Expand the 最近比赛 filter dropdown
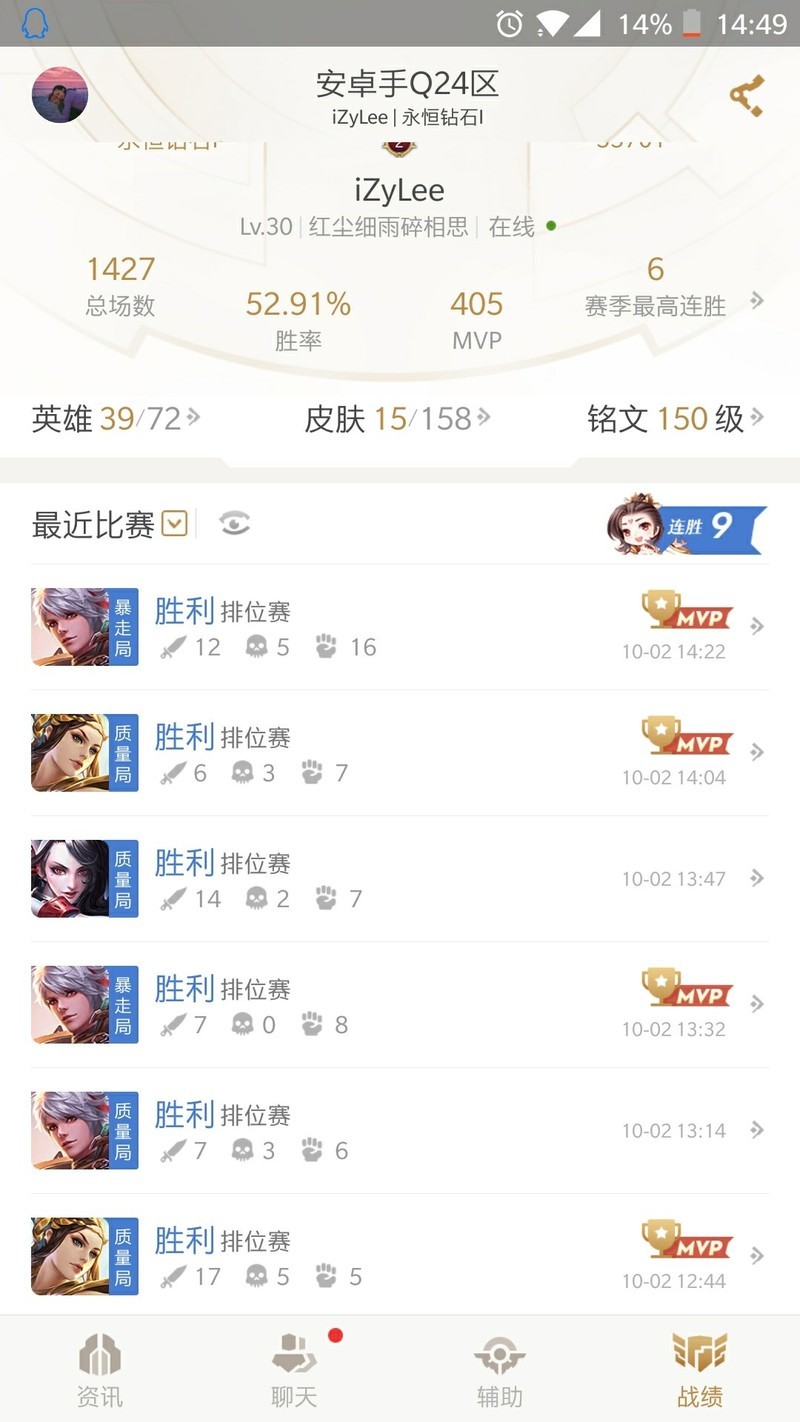Screen dimensions: 800x1422 pos(173,523)
